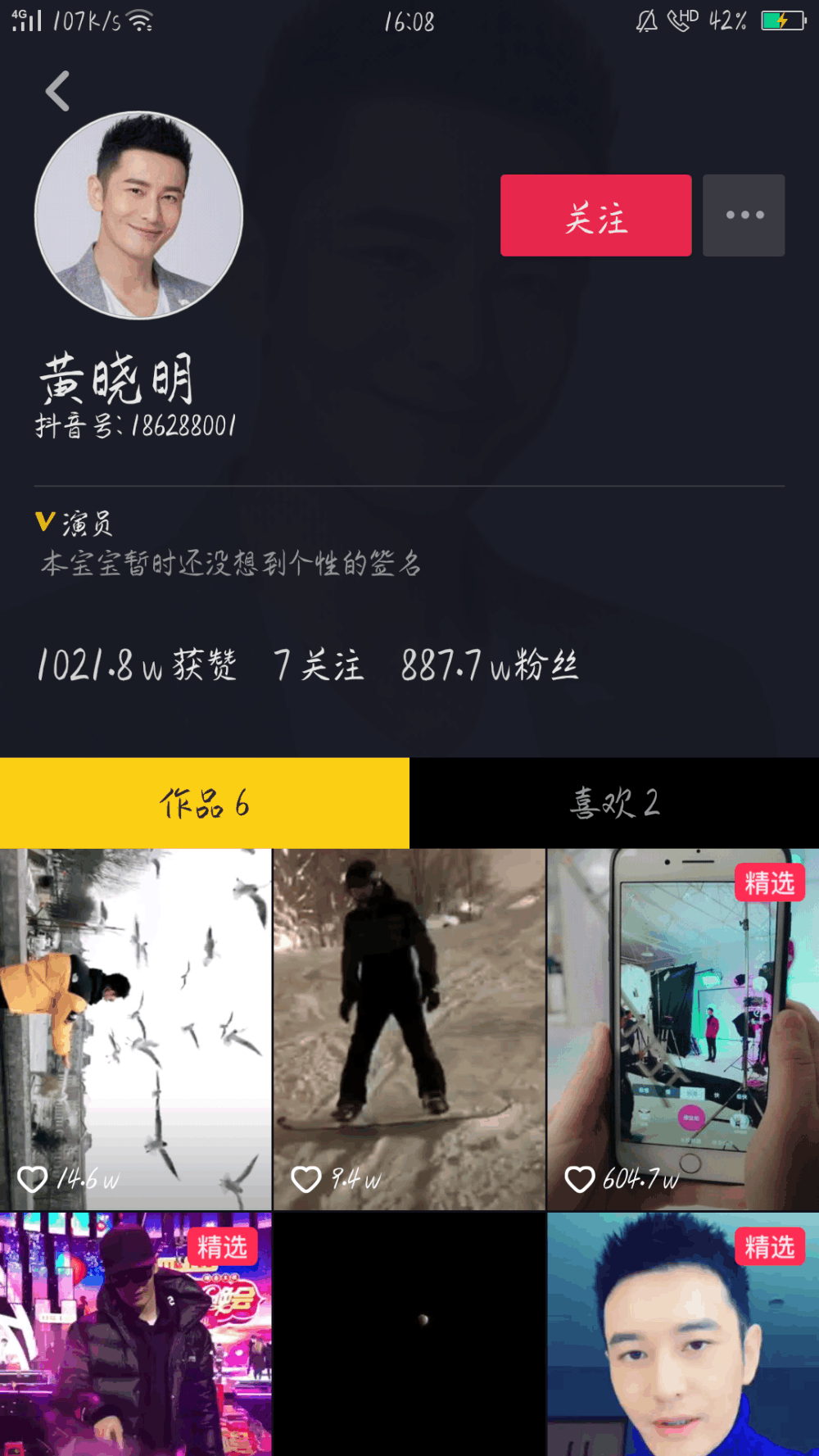Open the snowboarding video with 9.4w likes
The width and height of the screenshot is (819, 1456).
pos(409,1029)
